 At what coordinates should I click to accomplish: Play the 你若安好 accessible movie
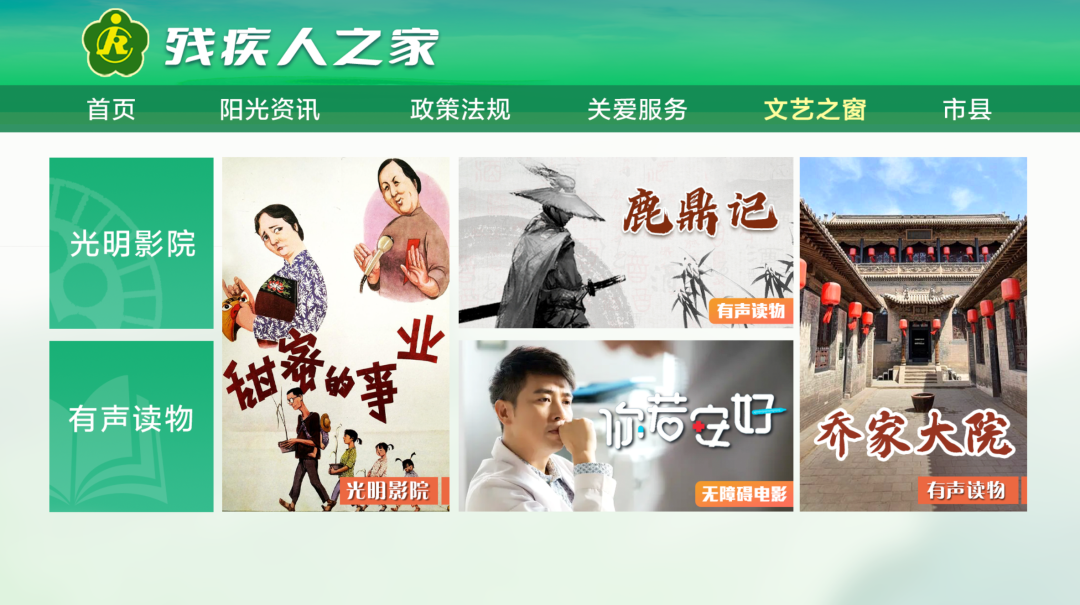626,426
